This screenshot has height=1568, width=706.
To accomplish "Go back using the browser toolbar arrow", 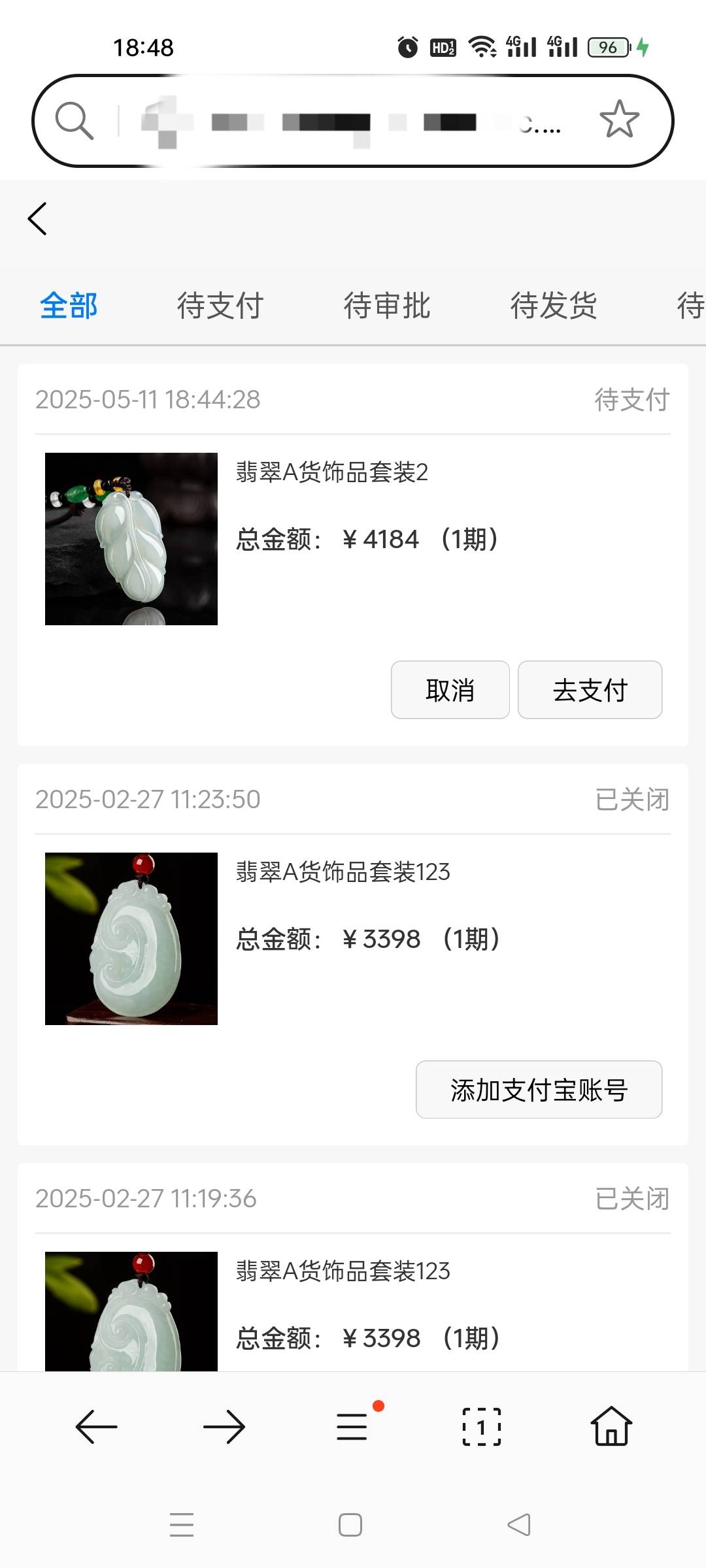I will 97,1427.
